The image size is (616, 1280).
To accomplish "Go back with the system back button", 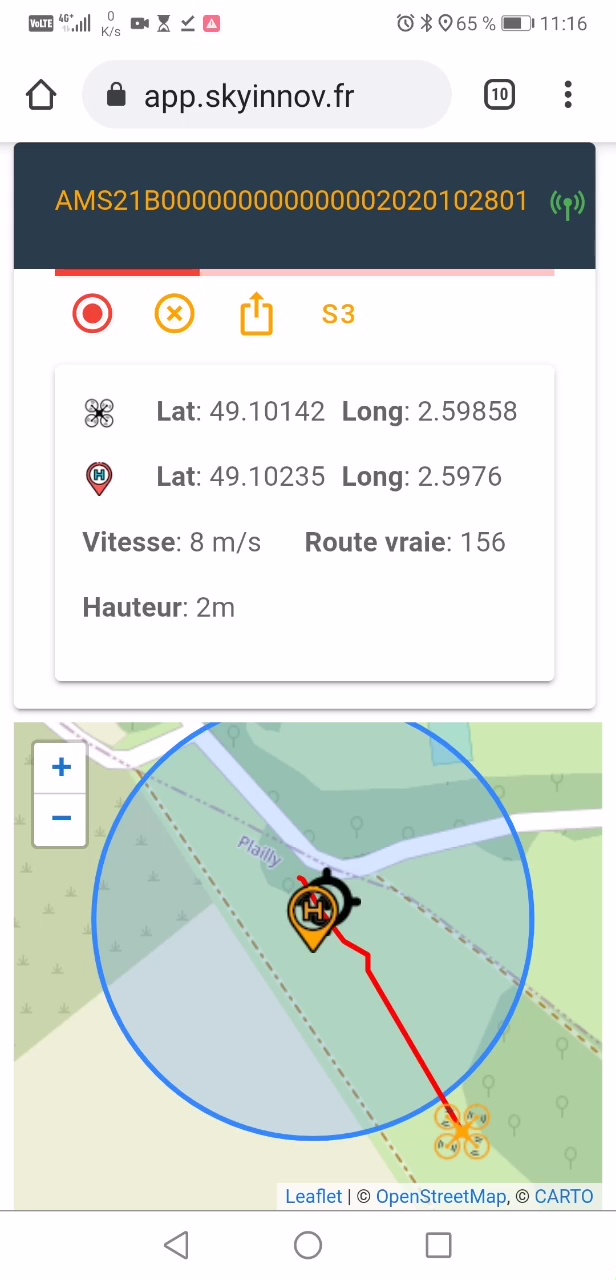I will pyautogui.click(x=176, y=1245).
